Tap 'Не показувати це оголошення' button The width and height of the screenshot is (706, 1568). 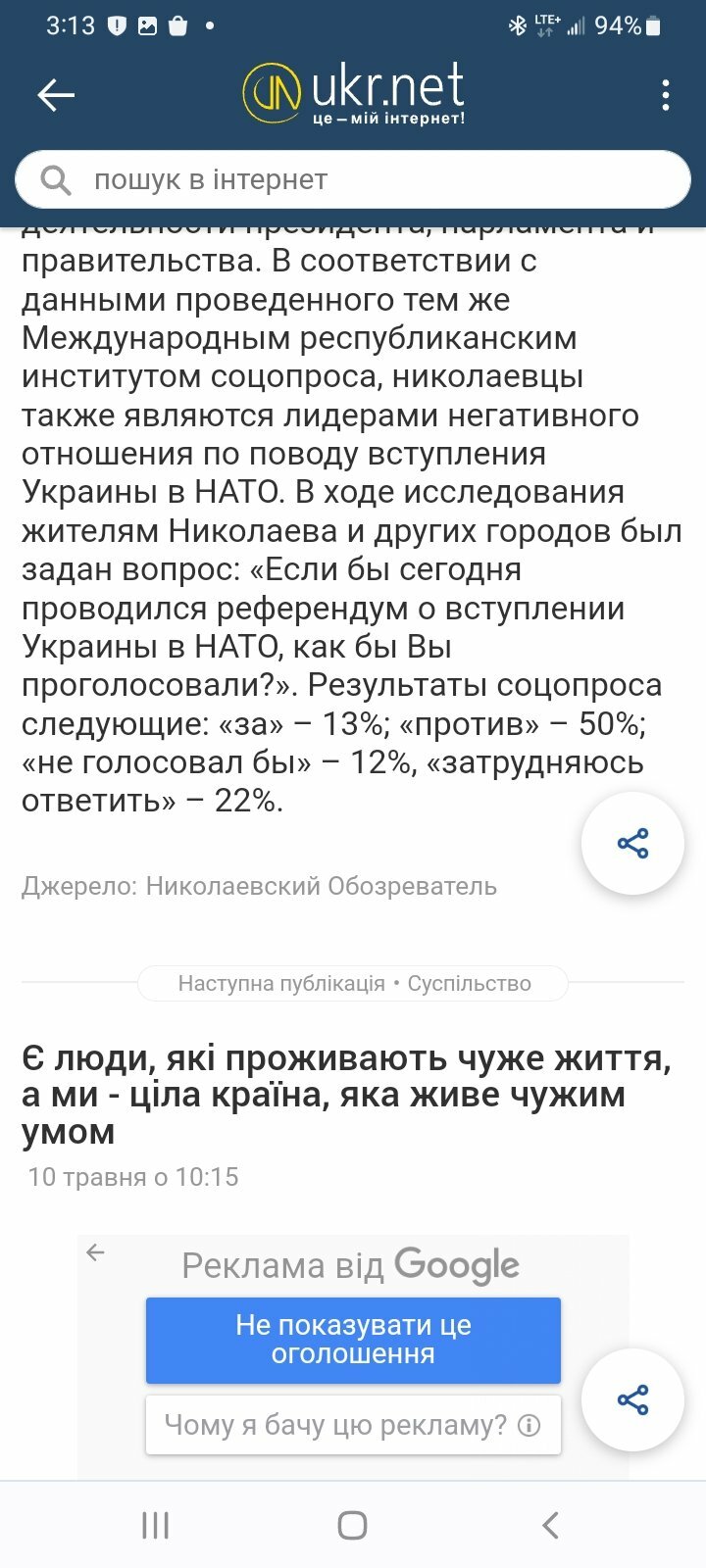[353, 1340]
